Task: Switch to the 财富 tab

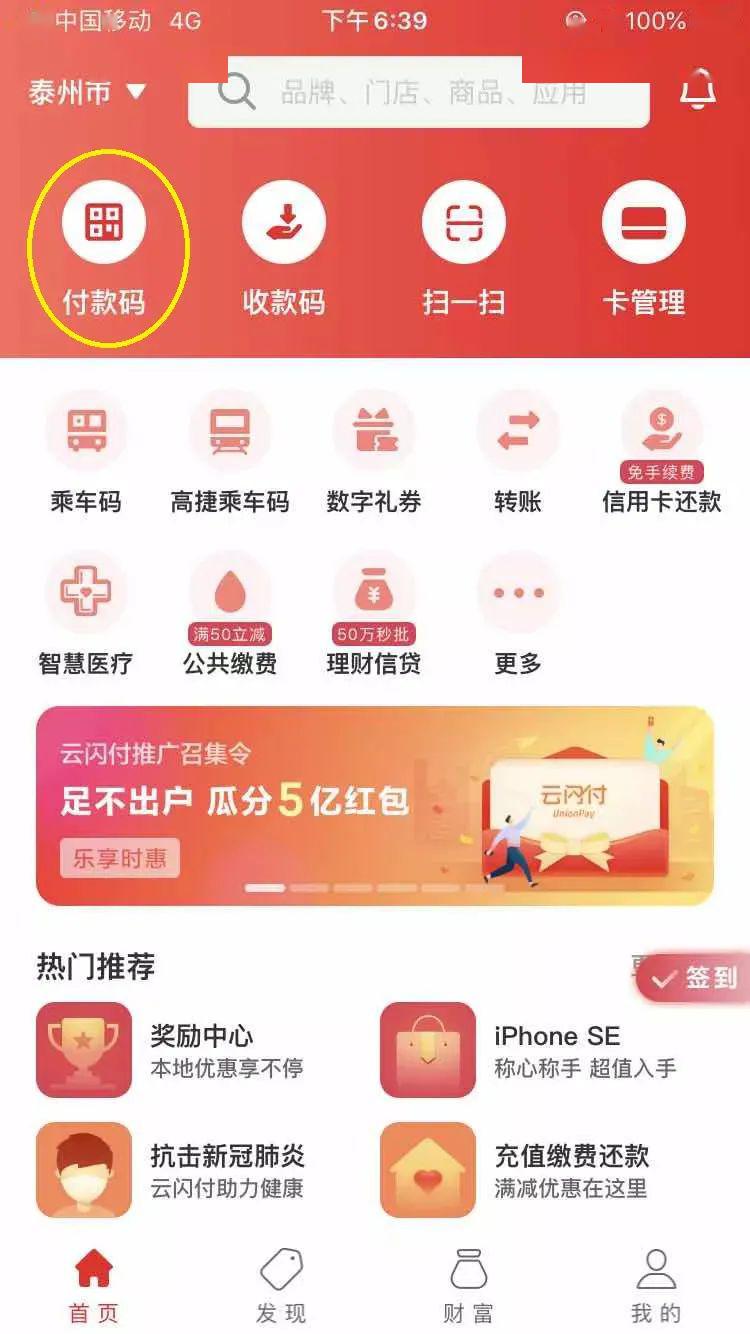Action: [468, 1285]
